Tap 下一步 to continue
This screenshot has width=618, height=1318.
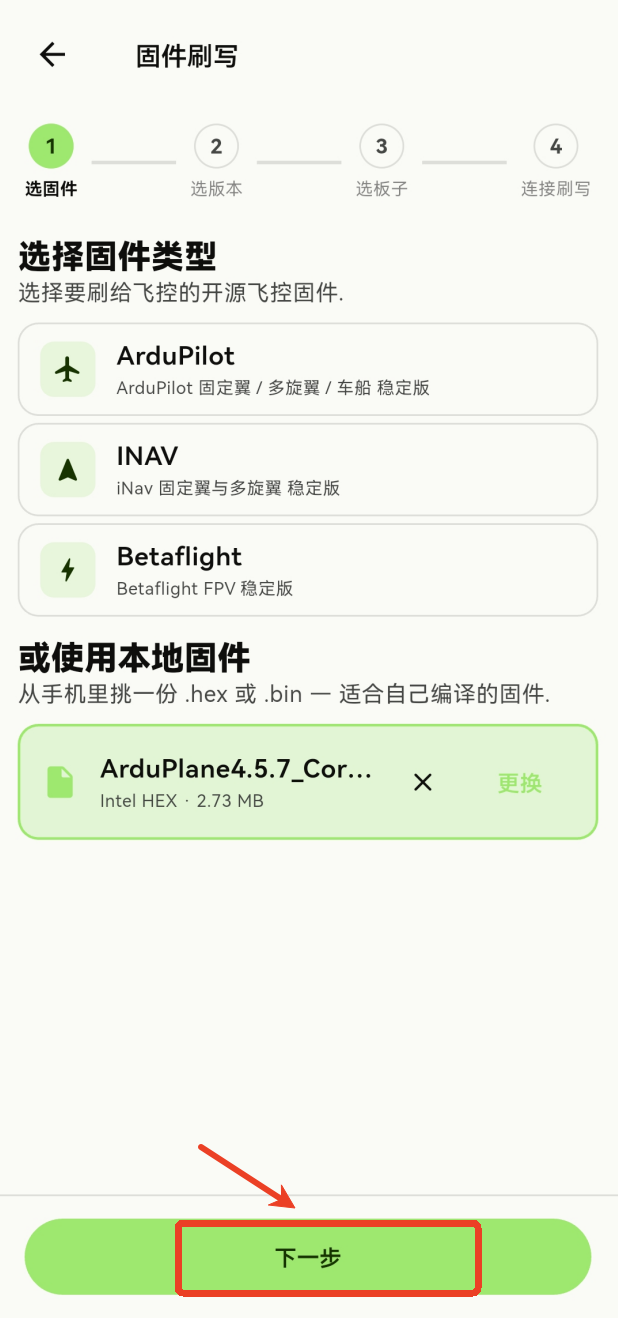(x=308, y=1257)
